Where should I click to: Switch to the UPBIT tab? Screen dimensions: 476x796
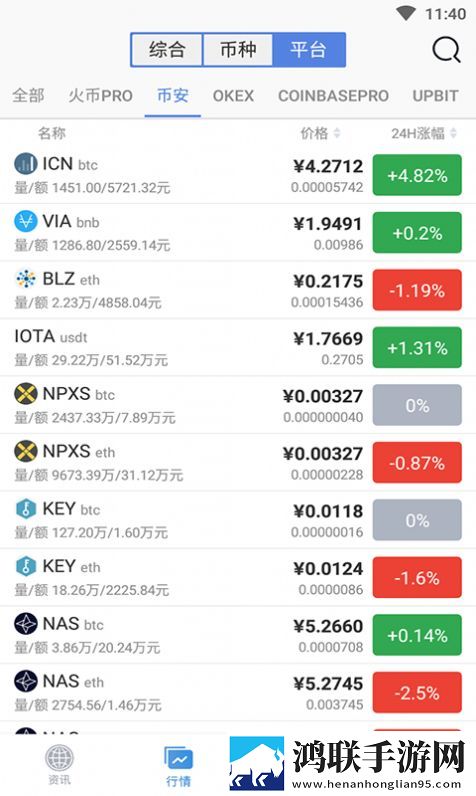click(435, 95)
